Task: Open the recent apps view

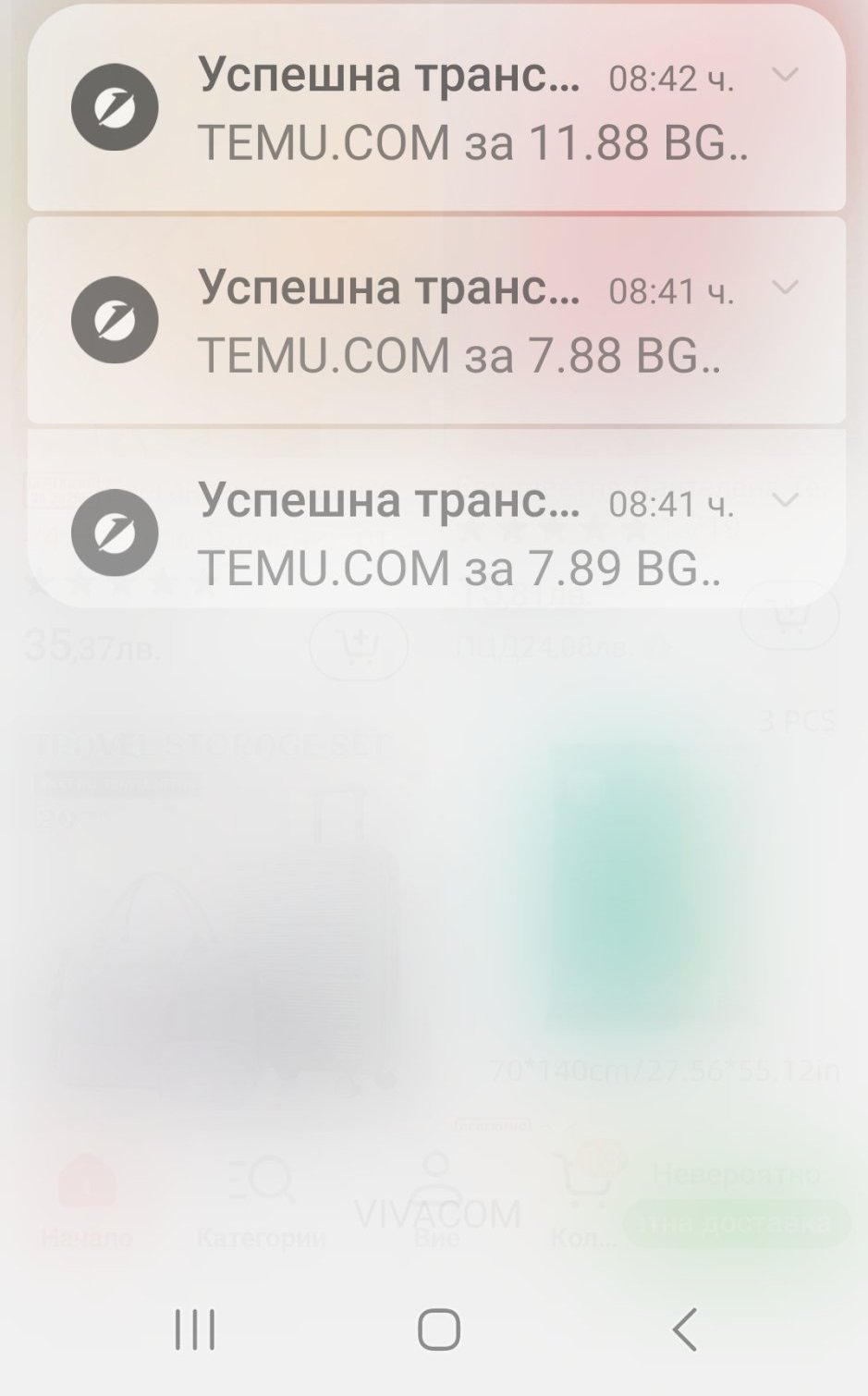Action: pyautogui.click(x=195, y=1329)
